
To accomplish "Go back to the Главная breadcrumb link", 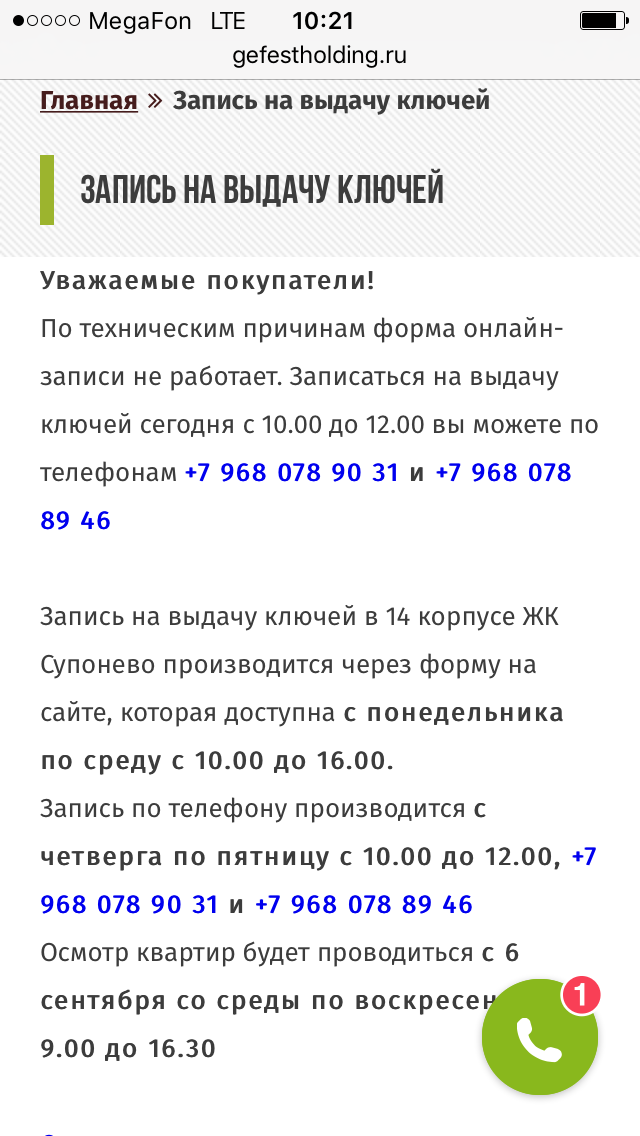I will 88,101.
